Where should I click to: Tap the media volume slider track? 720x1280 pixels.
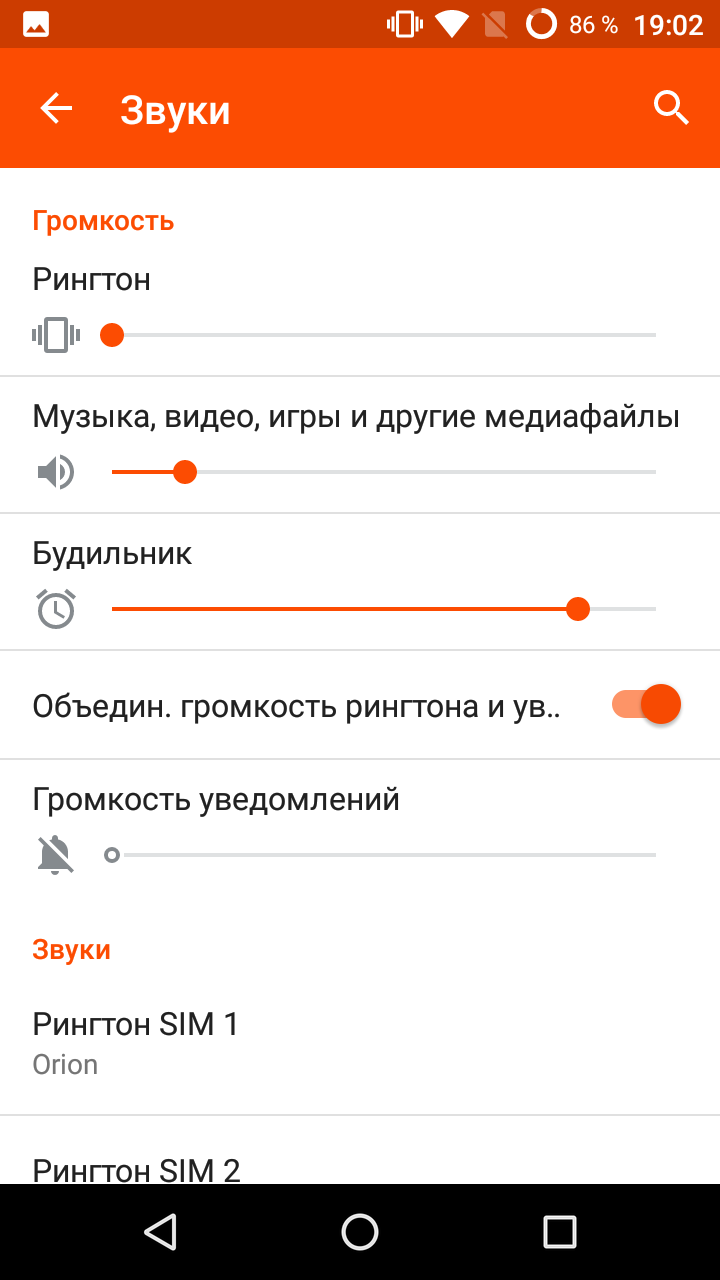(384, 472)
